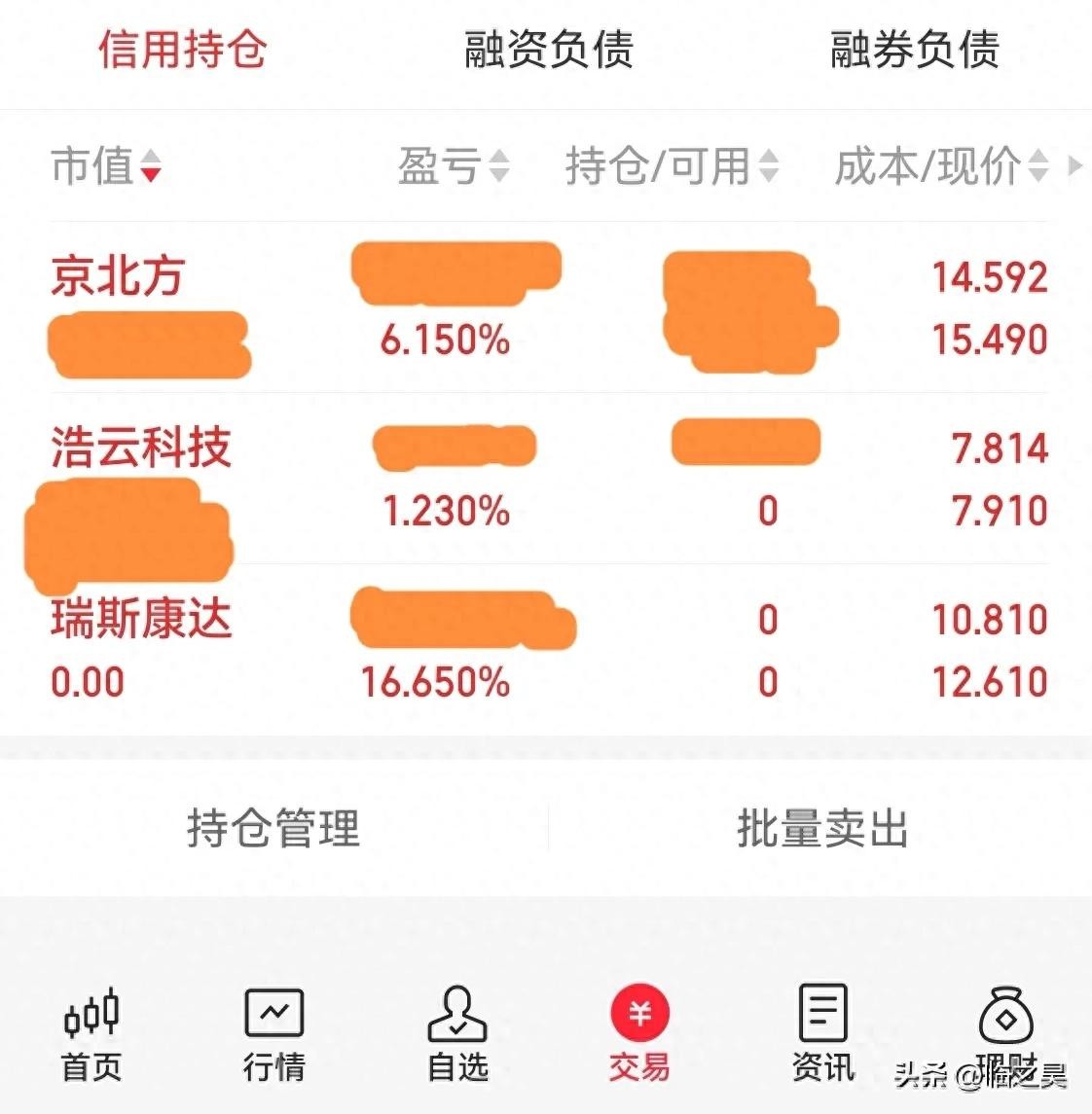Tap the 持仓管理 button
The height and width of the screenshot is (1114, 1092).
[x=273, y=829]
